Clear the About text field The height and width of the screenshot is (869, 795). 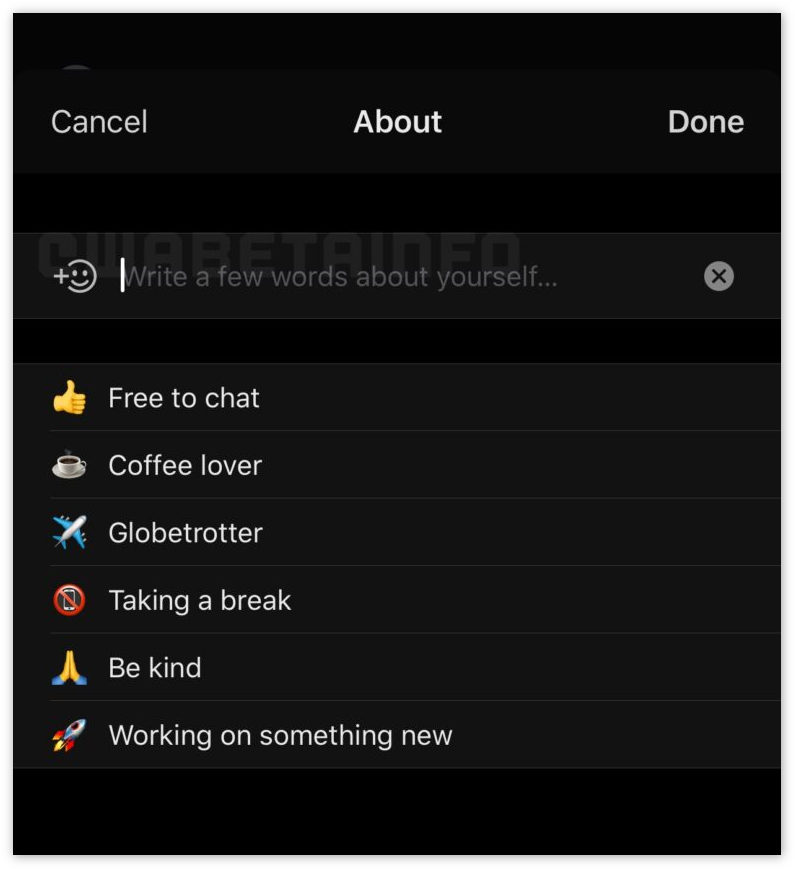718,277
